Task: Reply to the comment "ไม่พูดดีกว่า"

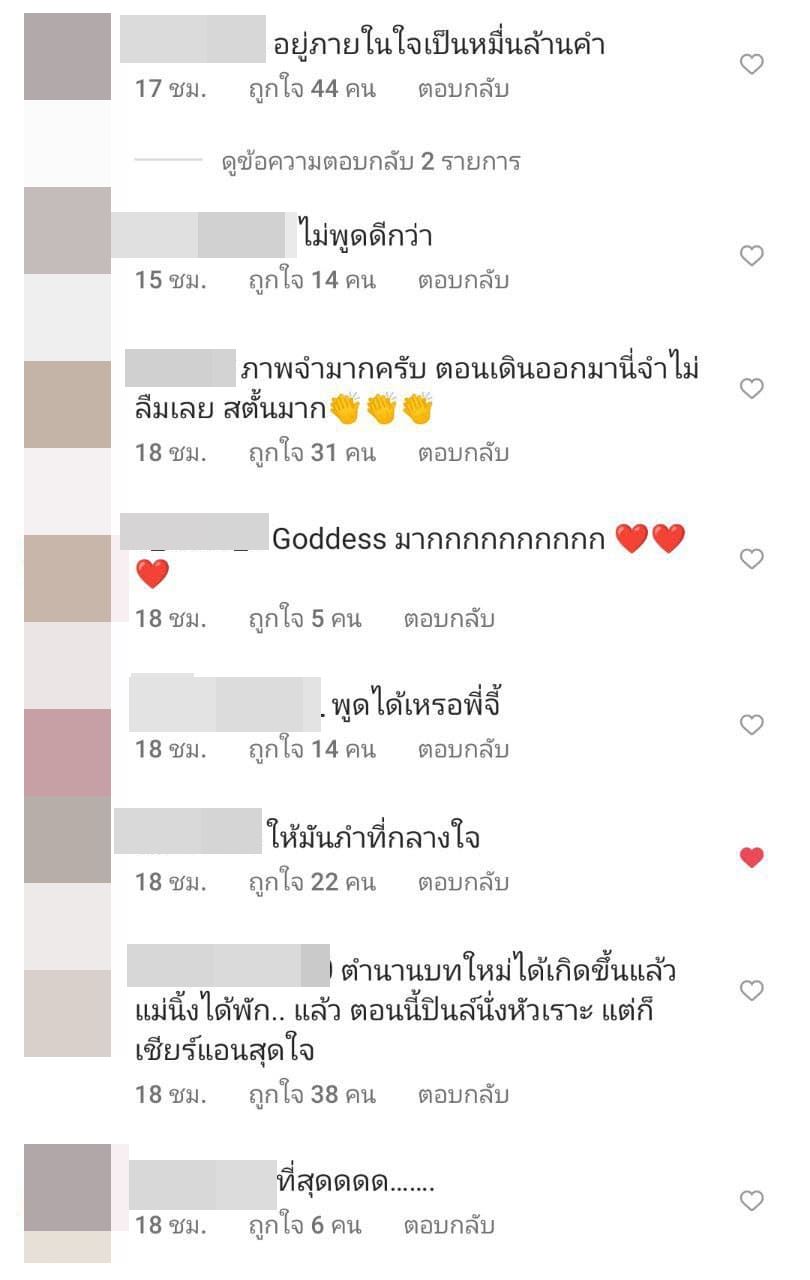Action: pos(463,280)
